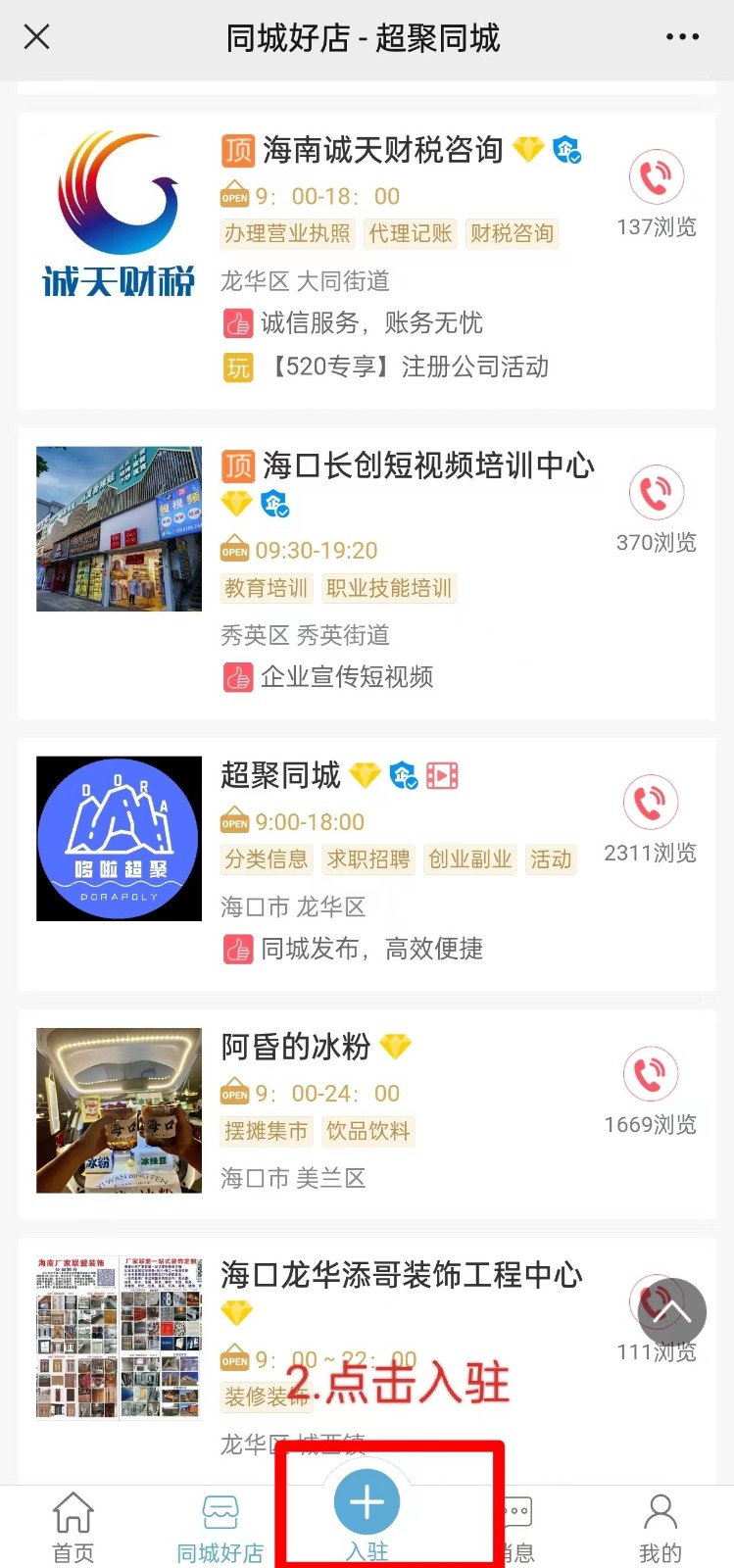Call 海南诚天财税咨询 via phone icon
The image size is (734, 1568).
[656, 177]
